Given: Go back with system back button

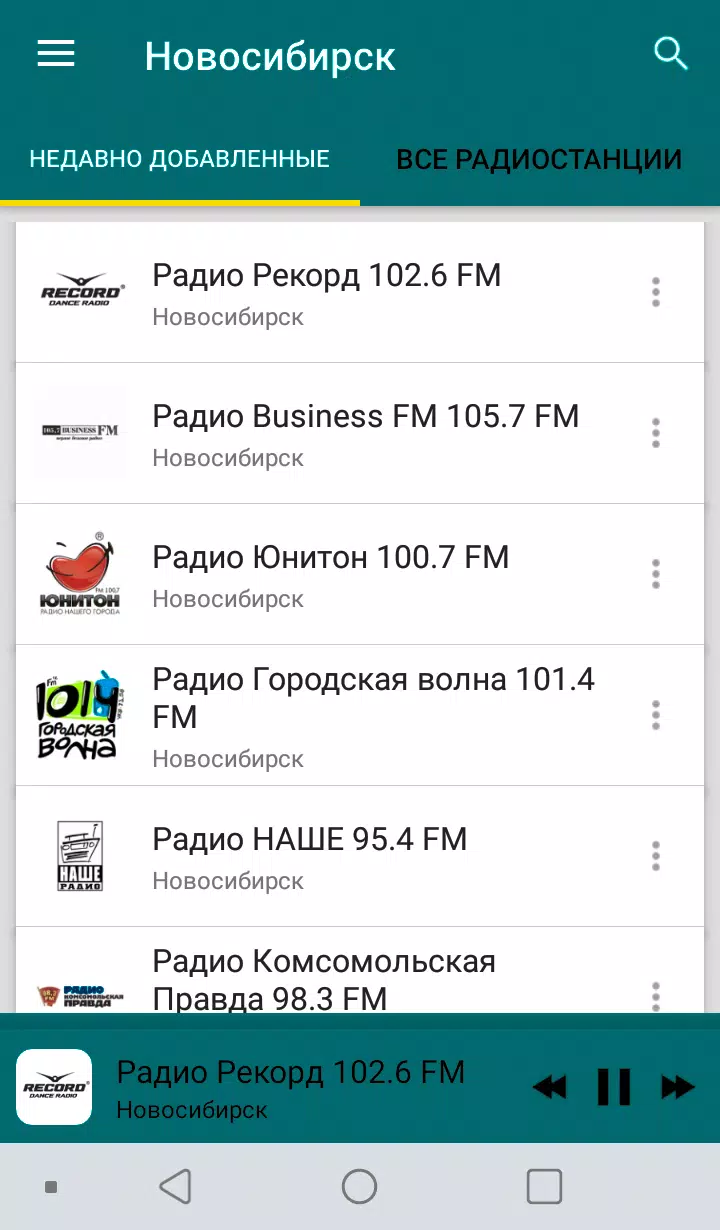Looking at the screenshot, I should pos(175,1187).
